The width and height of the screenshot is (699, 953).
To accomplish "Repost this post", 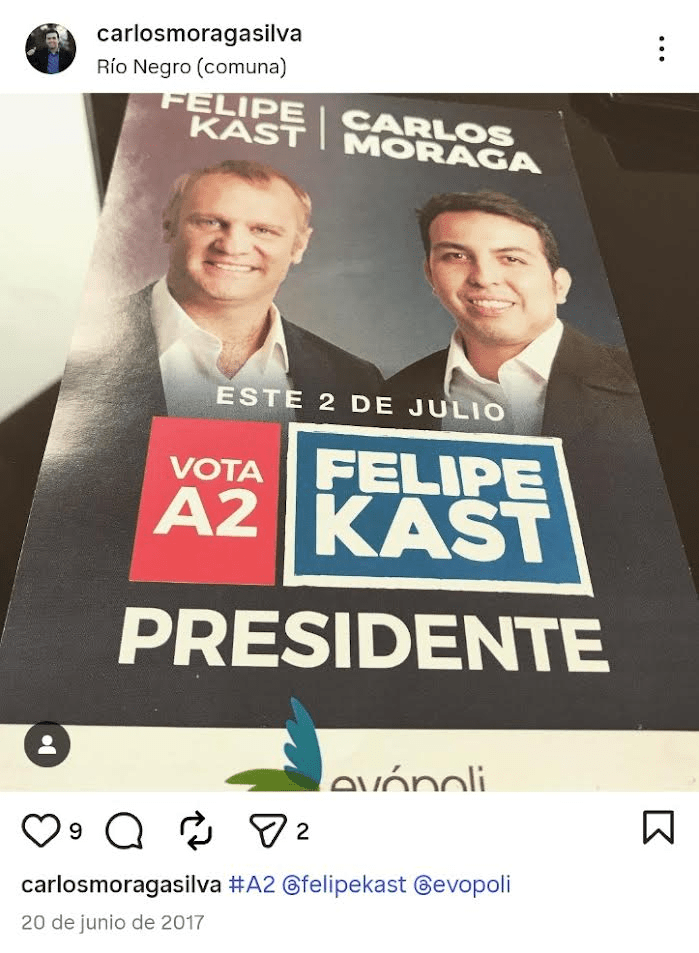I will [196, 830].
